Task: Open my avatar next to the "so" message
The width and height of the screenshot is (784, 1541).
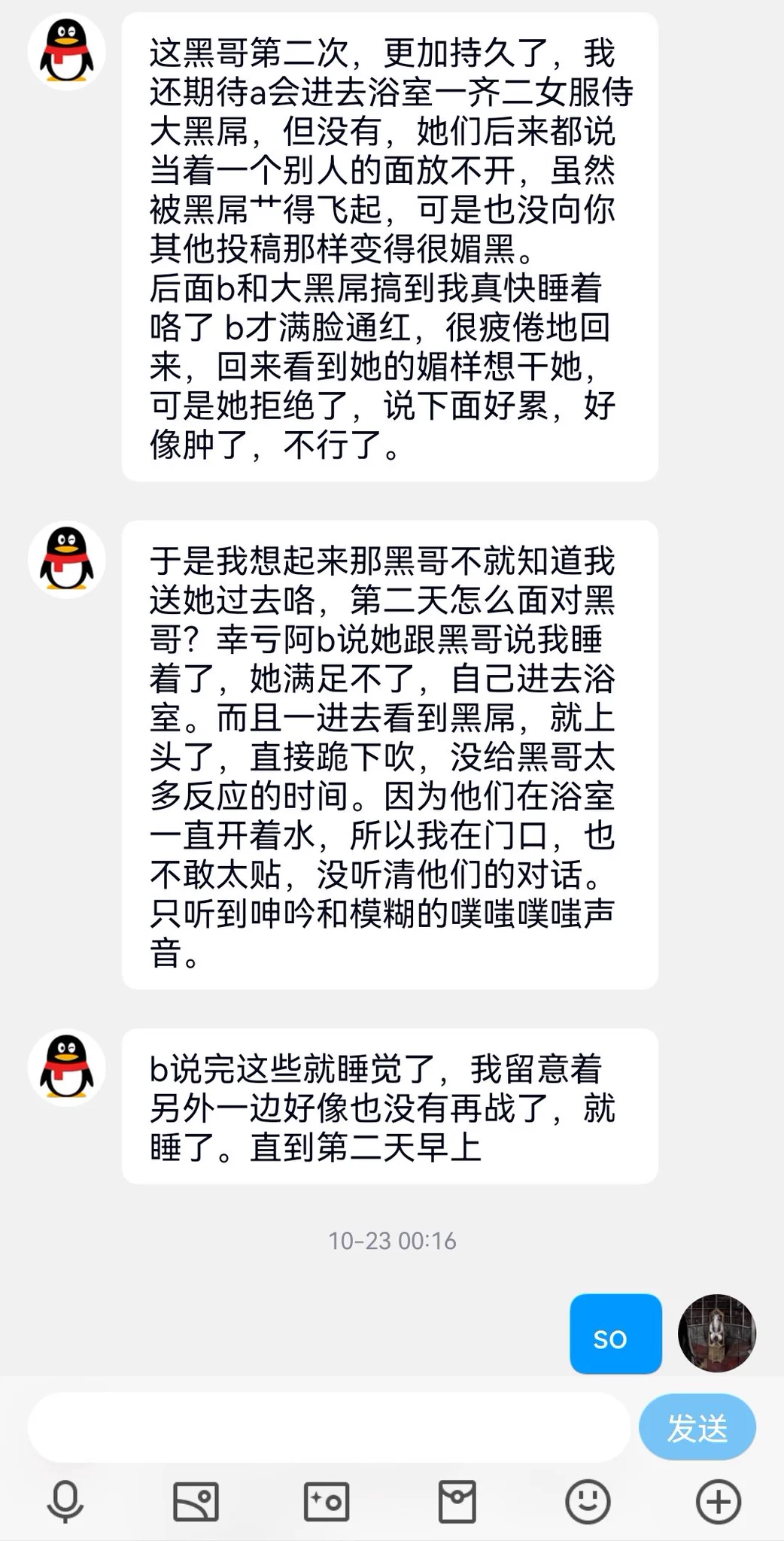Action: point(716,1334)
